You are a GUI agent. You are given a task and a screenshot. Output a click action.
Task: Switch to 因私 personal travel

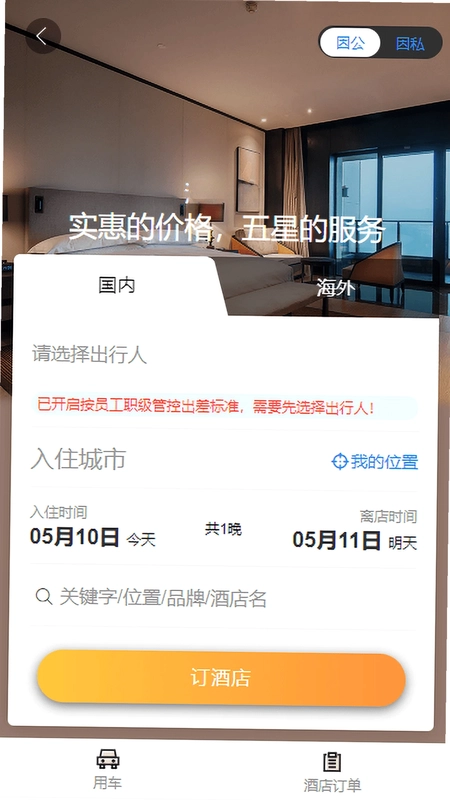[x=410, y=44]
